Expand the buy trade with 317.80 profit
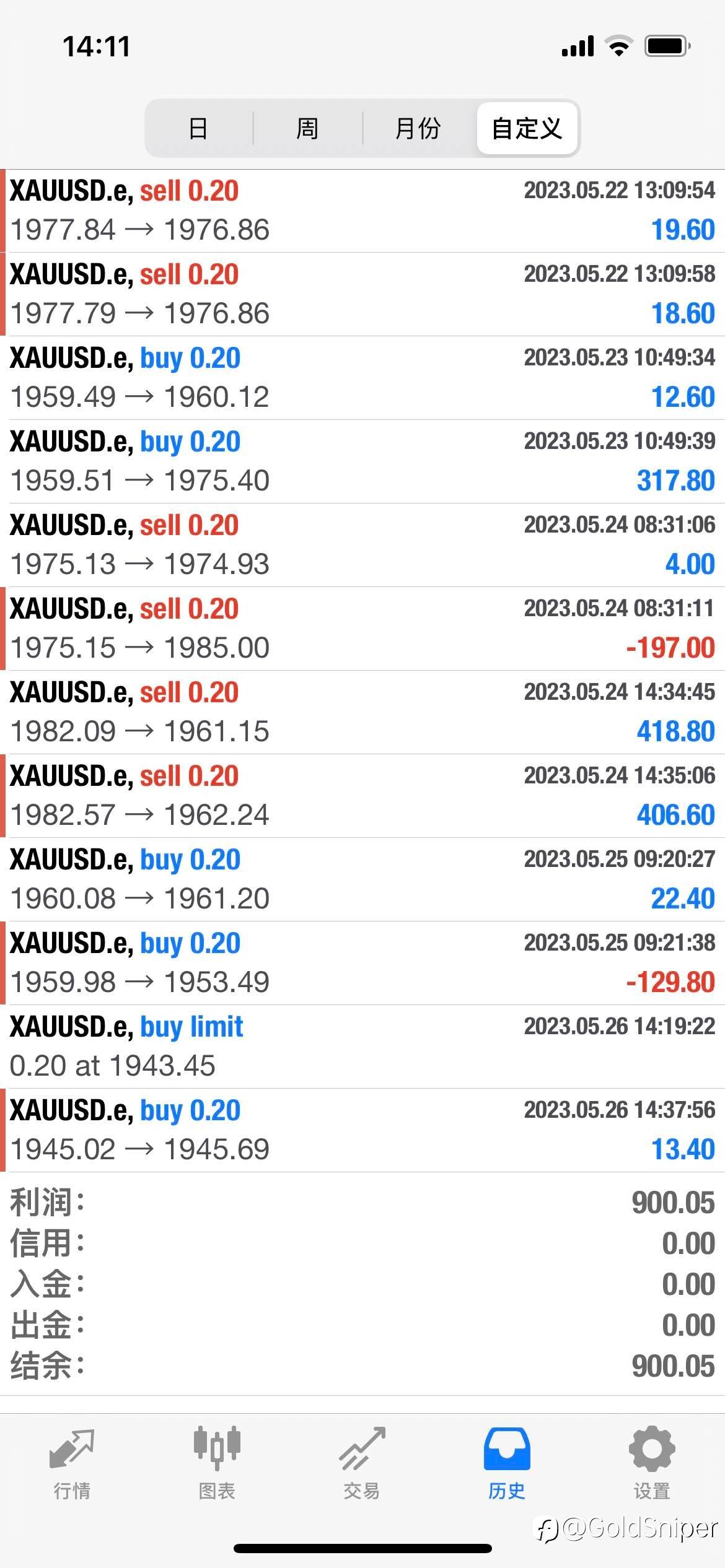 [362, 461]
